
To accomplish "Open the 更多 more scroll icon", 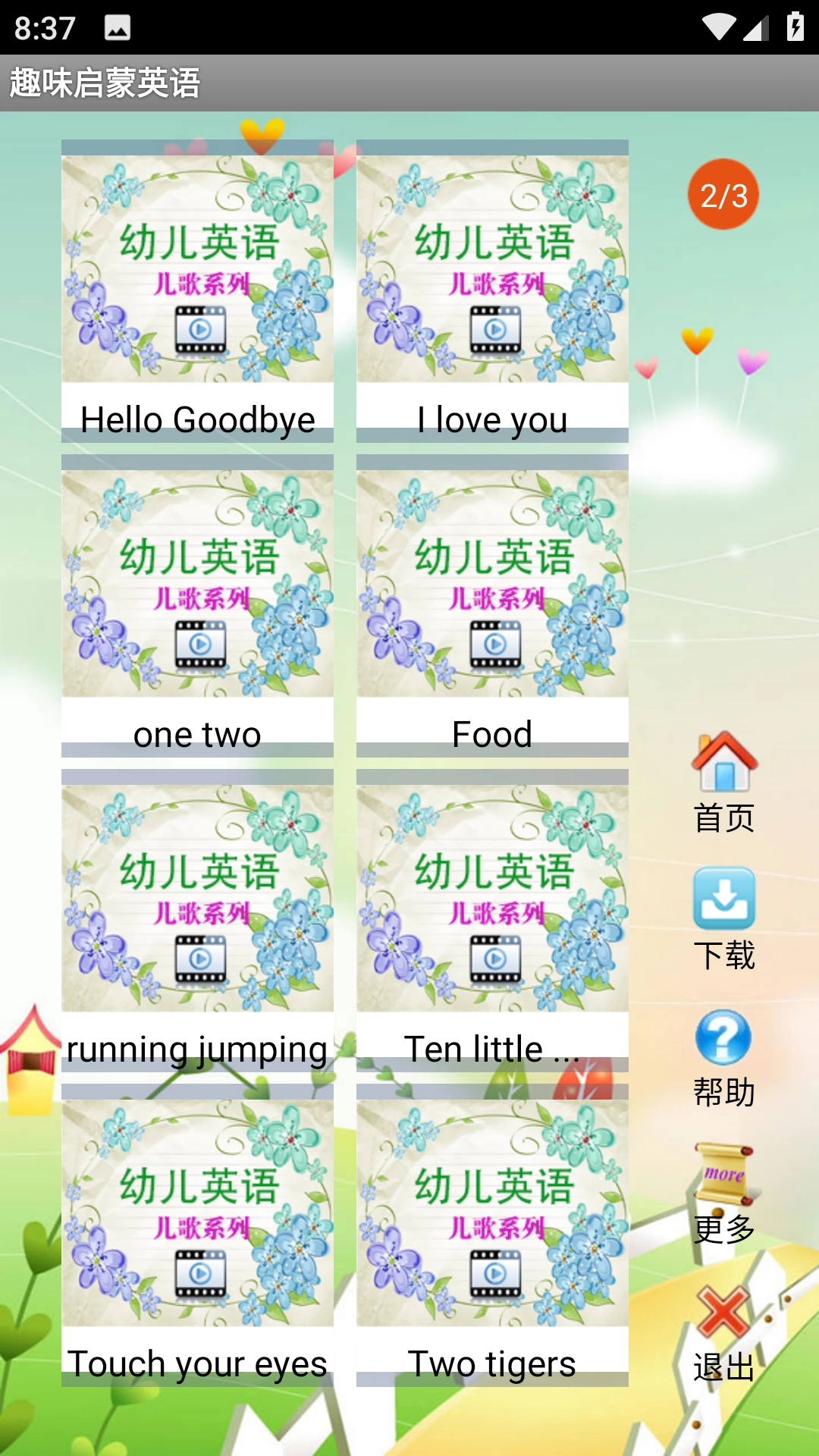I will point(723,1172).
